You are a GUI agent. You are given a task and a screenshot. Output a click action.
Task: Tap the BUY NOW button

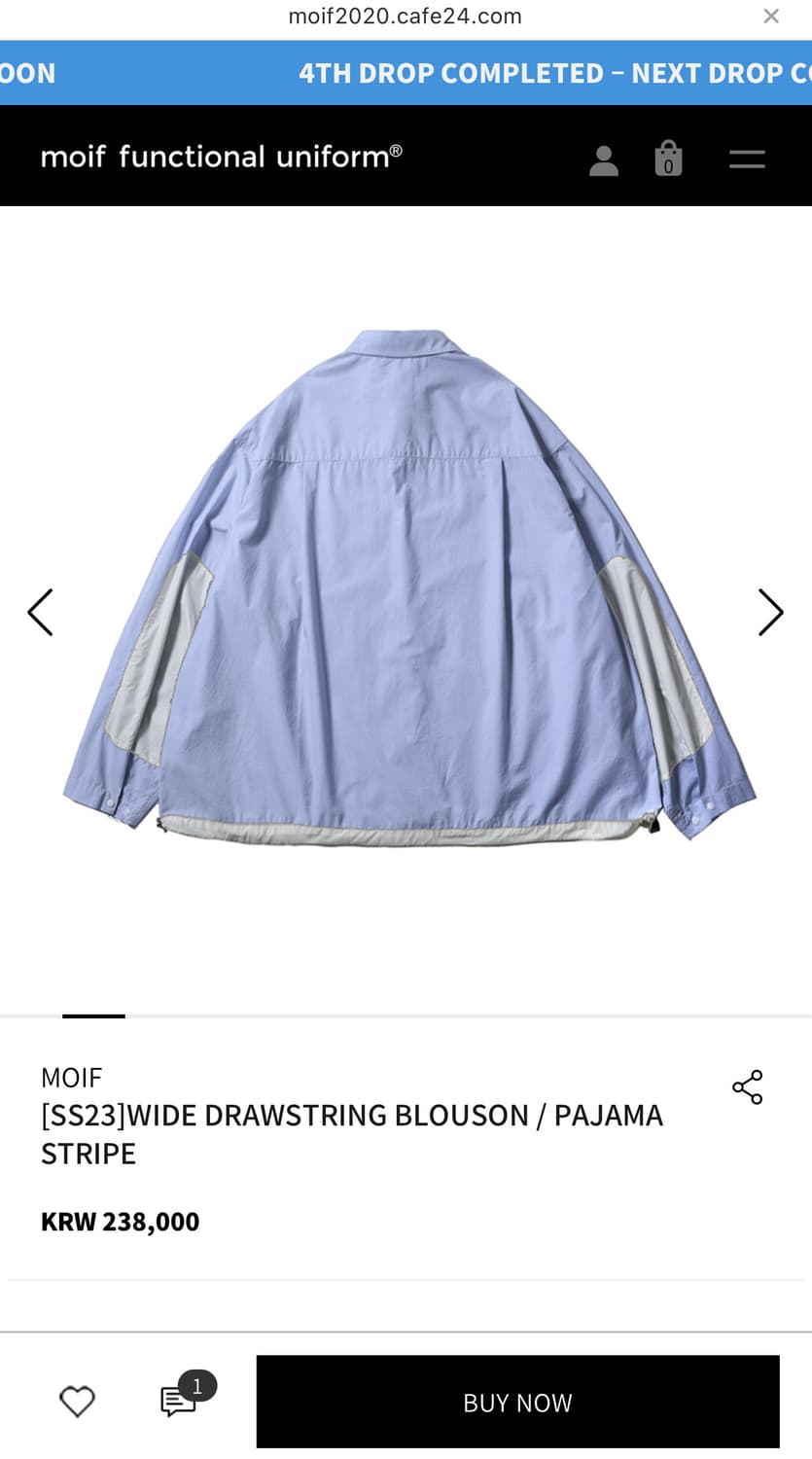[x=517, y=1402]
